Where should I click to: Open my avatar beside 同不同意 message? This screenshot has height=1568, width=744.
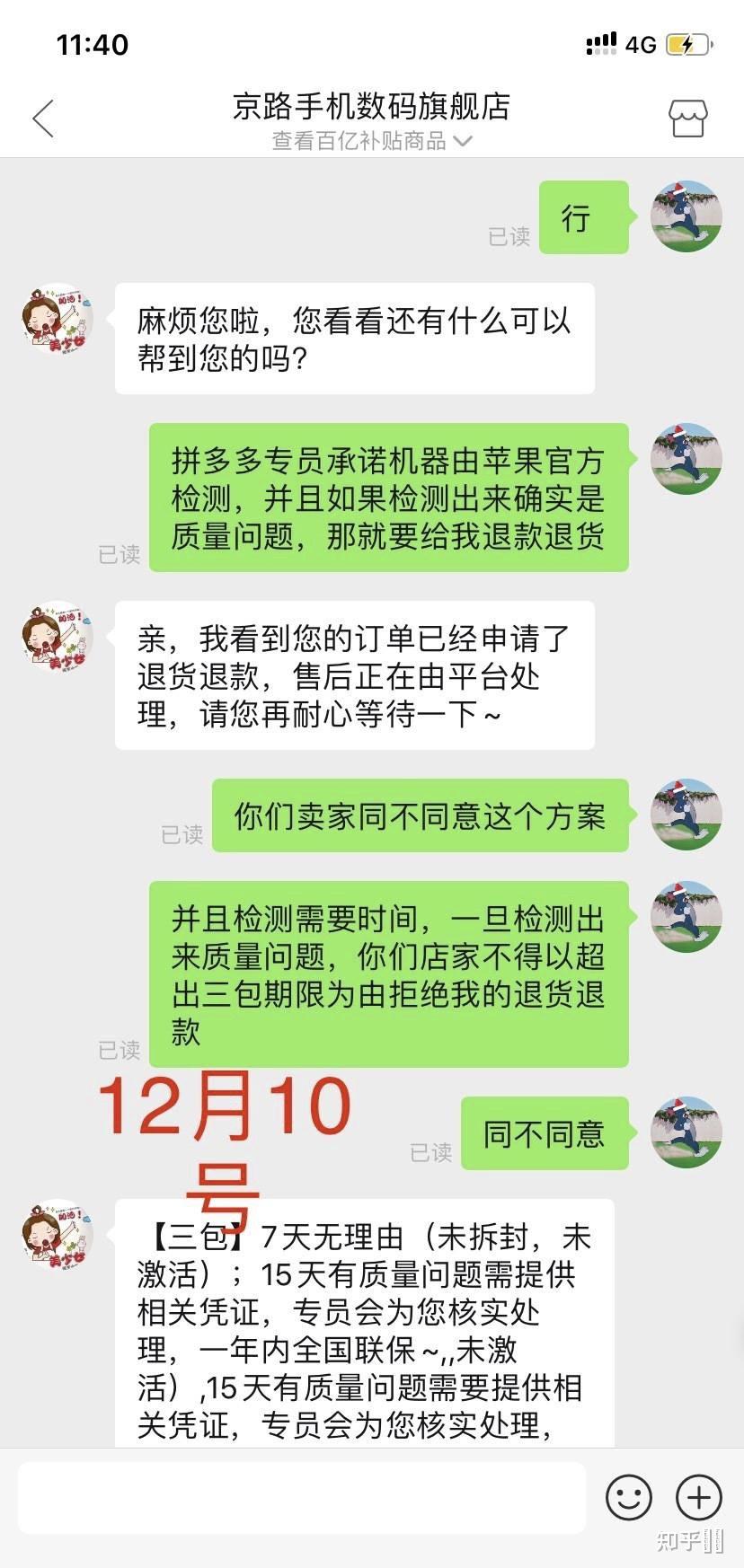pyautogui.click(x=686, y=1132)
